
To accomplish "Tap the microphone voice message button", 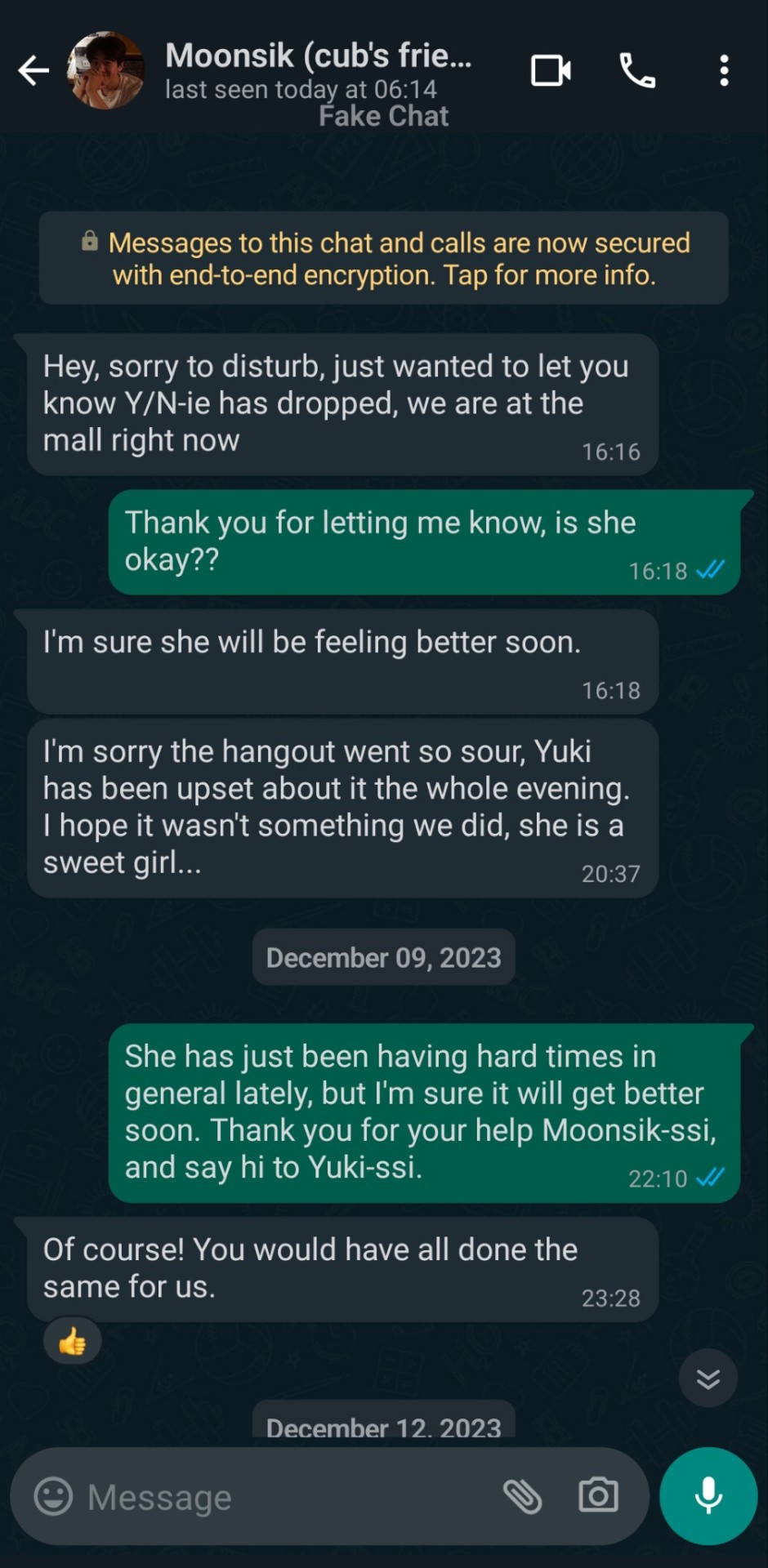I will pyautogui.click(x=708, y=1496).
